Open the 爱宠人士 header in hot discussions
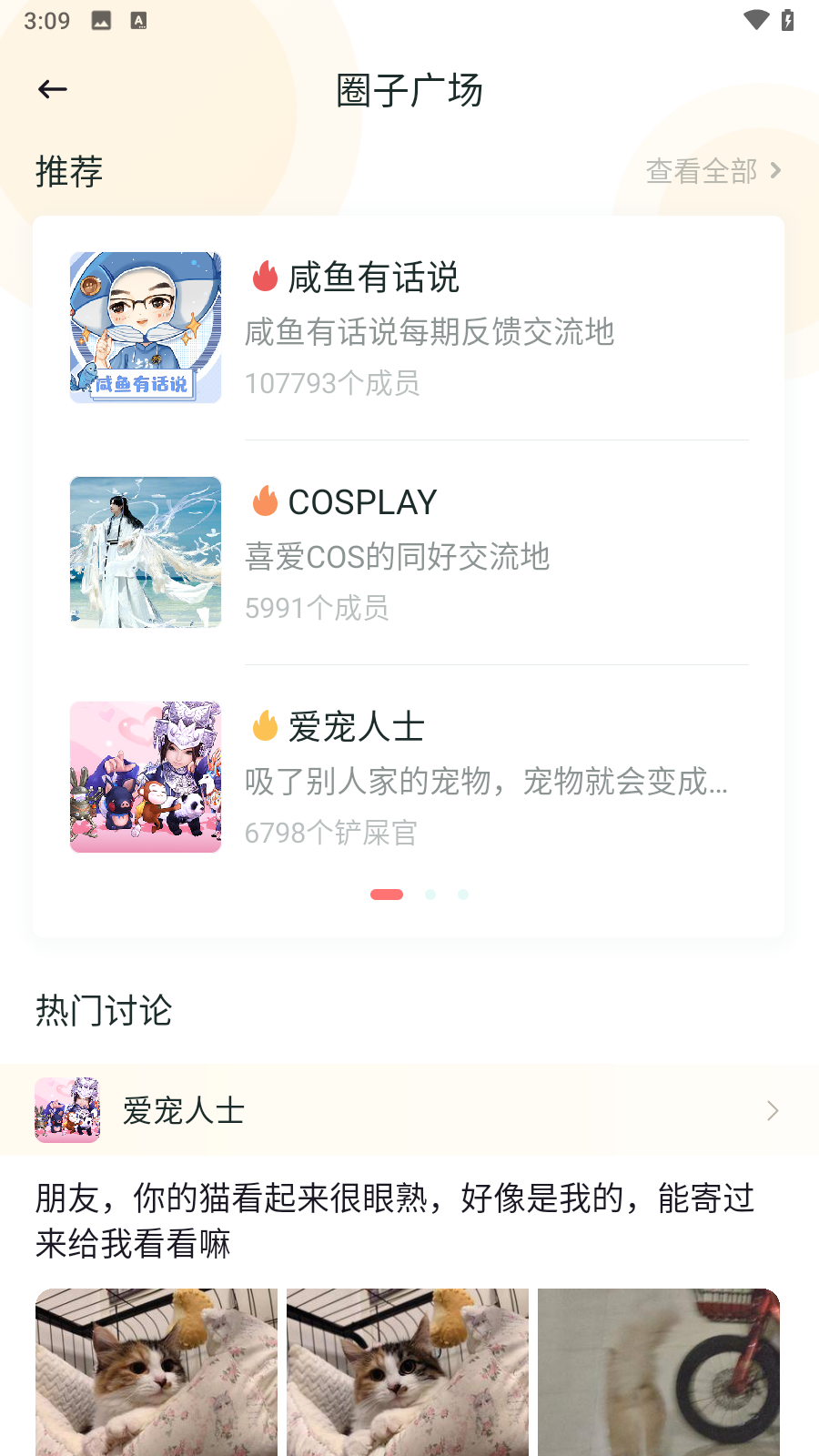The image size is (819, 1456). 408,1110
